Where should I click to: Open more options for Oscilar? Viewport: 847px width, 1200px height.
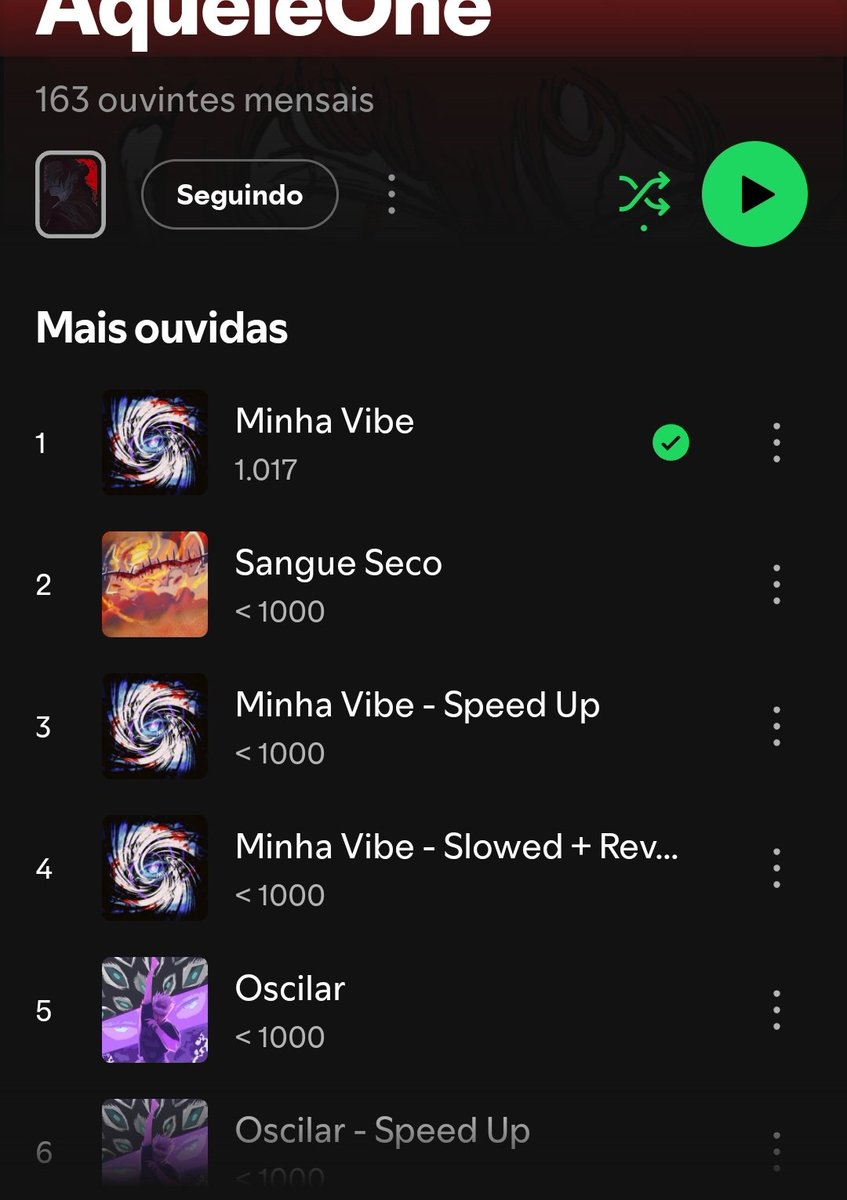777,1010
